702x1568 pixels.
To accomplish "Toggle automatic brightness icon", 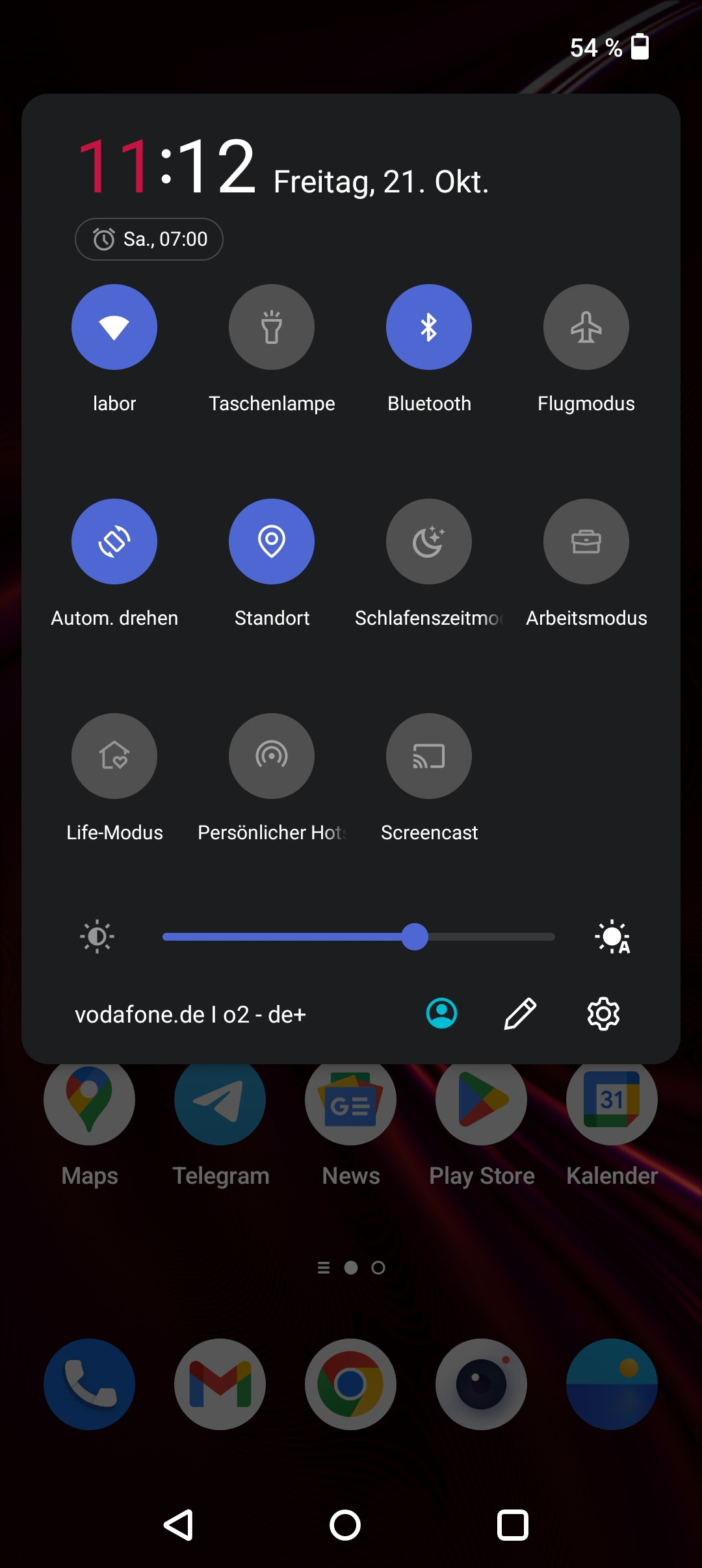I will click(612, 937).
